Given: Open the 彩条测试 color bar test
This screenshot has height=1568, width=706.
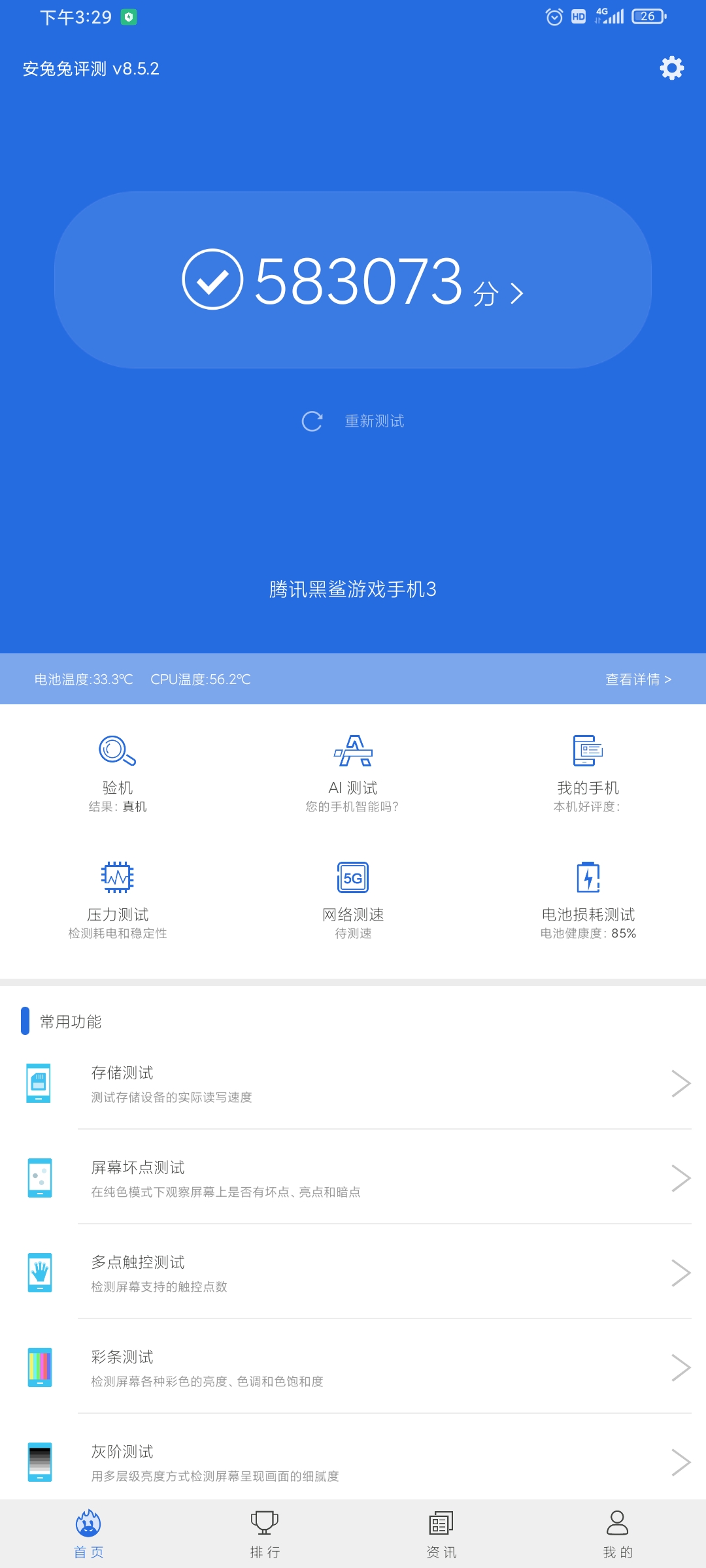Looking at the screenshot, I should 353,1367.
